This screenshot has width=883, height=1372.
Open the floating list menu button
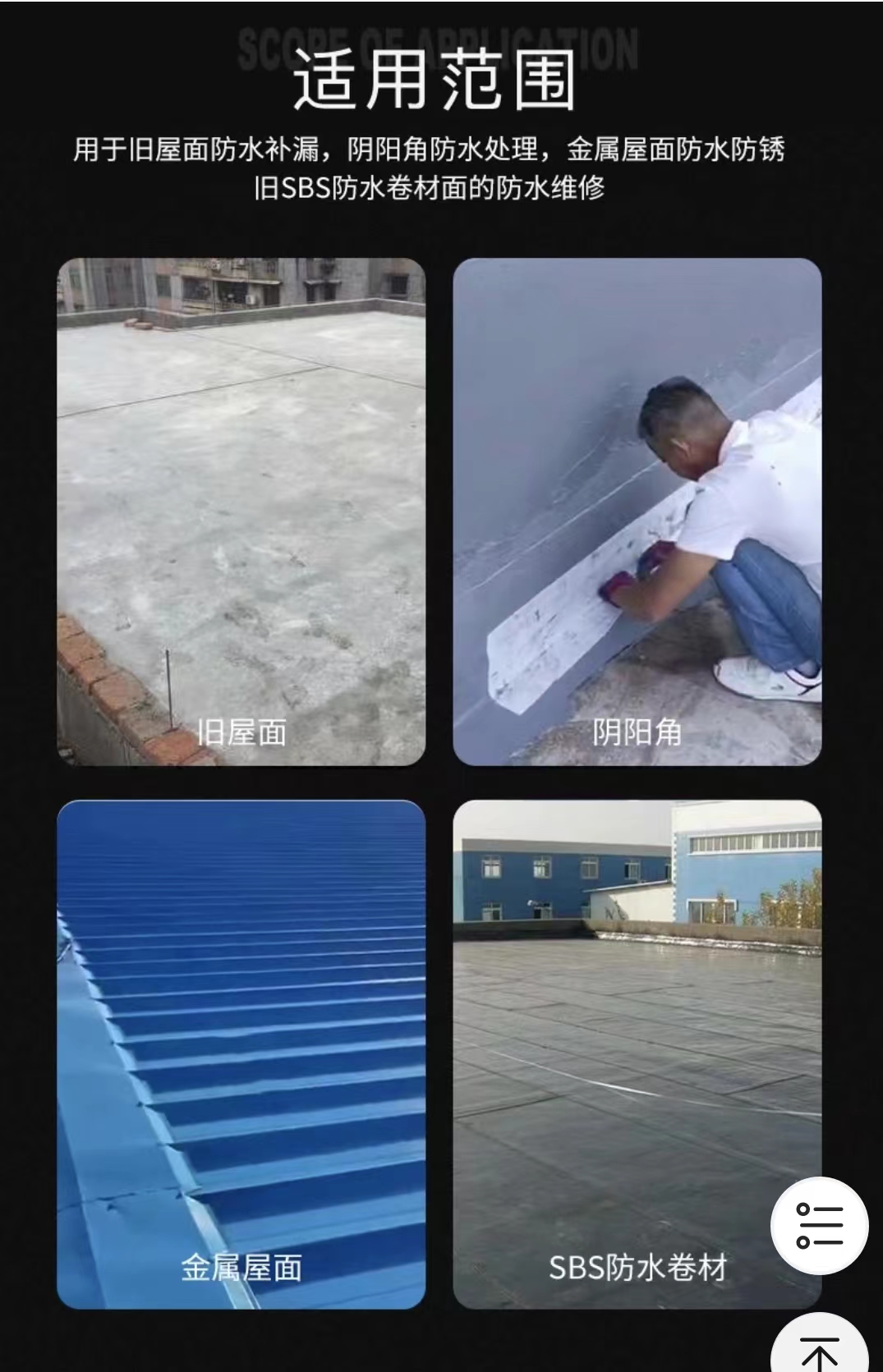(819, 1226)
